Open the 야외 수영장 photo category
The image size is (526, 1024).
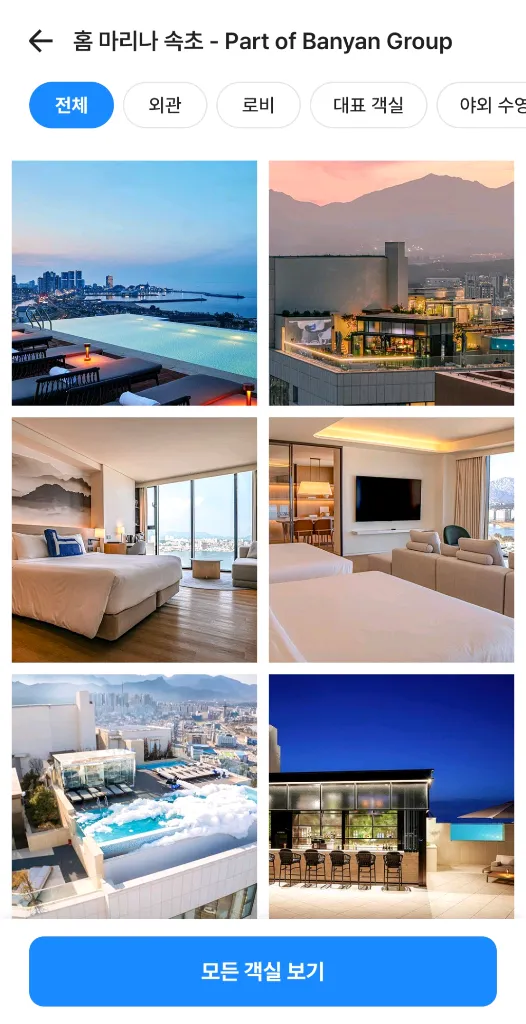pos(482,105)
